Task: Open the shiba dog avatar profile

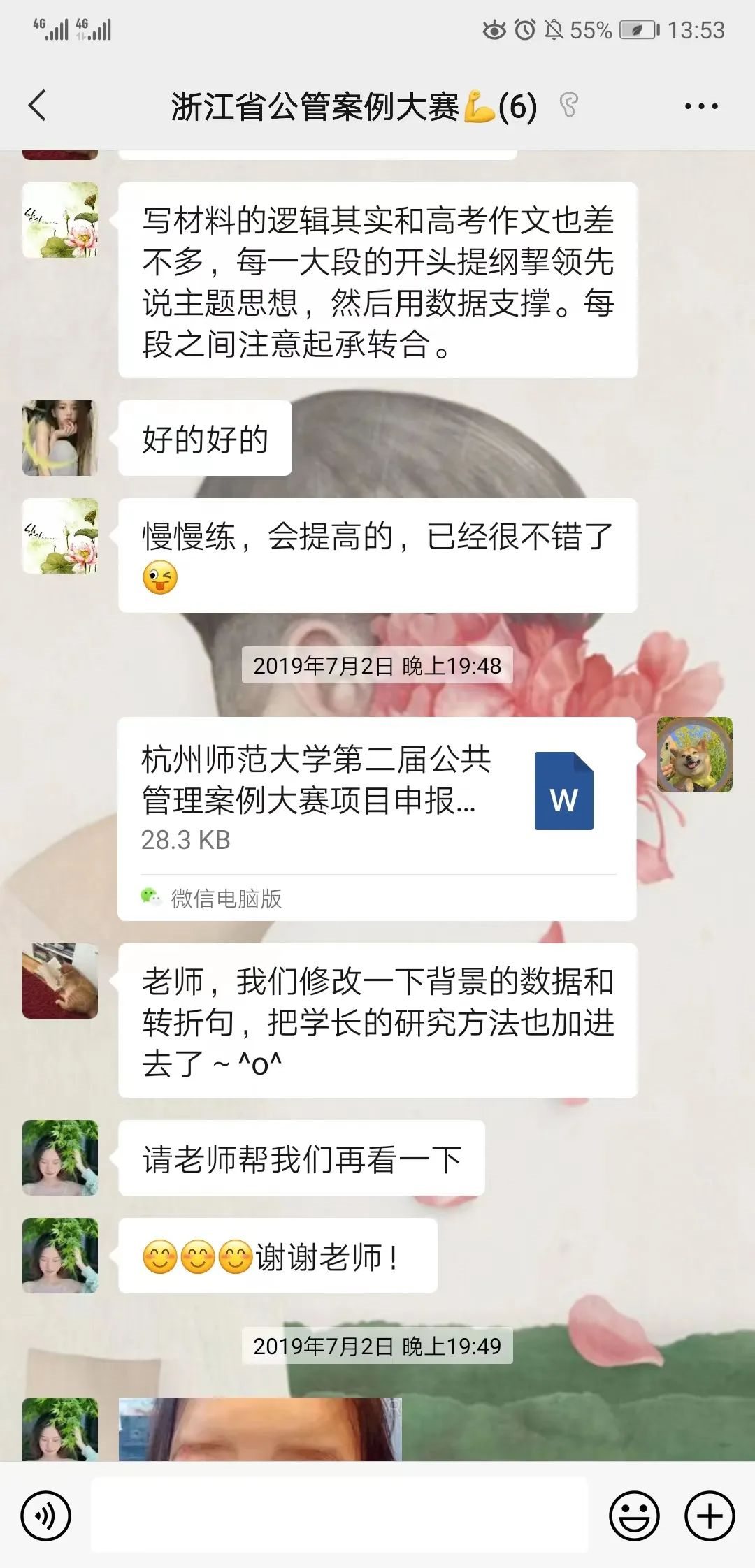Action: pos(694,755)
